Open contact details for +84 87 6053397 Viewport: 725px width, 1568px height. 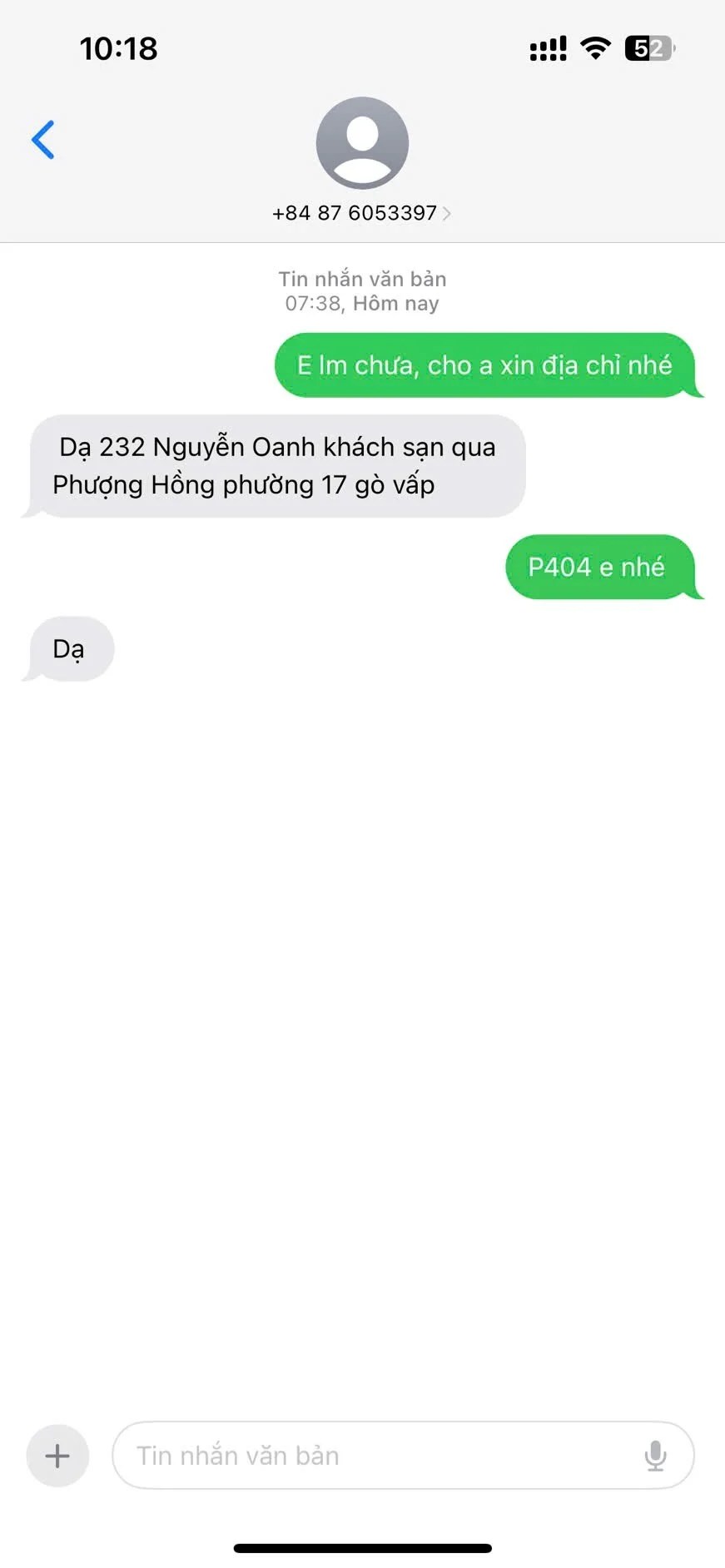click(361, 213)
